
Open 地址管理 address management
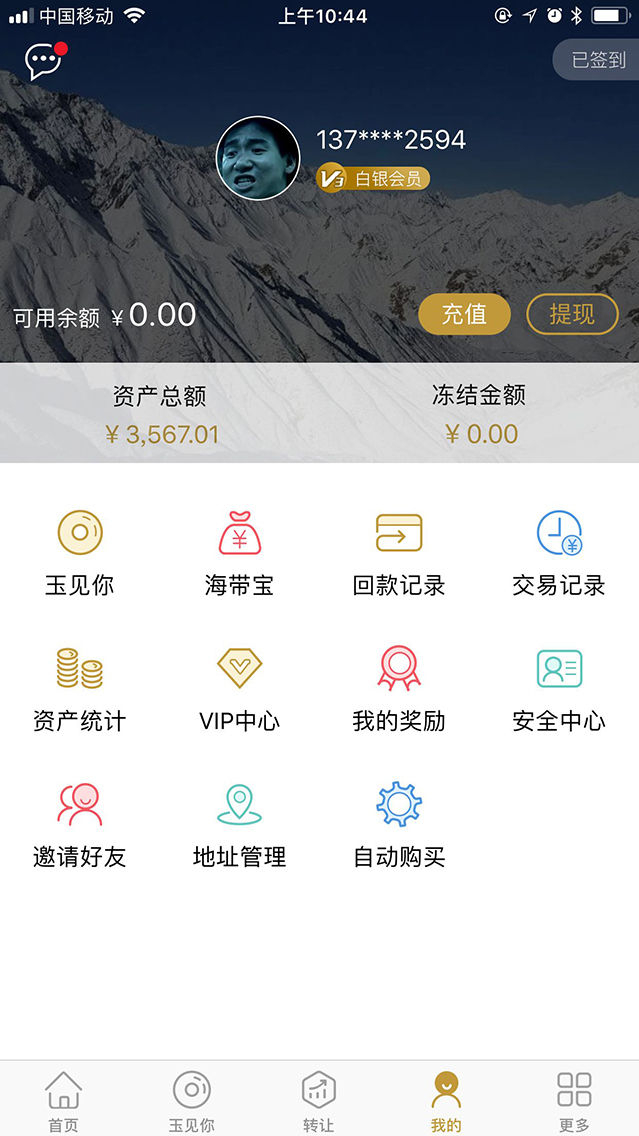click(239, 824)
